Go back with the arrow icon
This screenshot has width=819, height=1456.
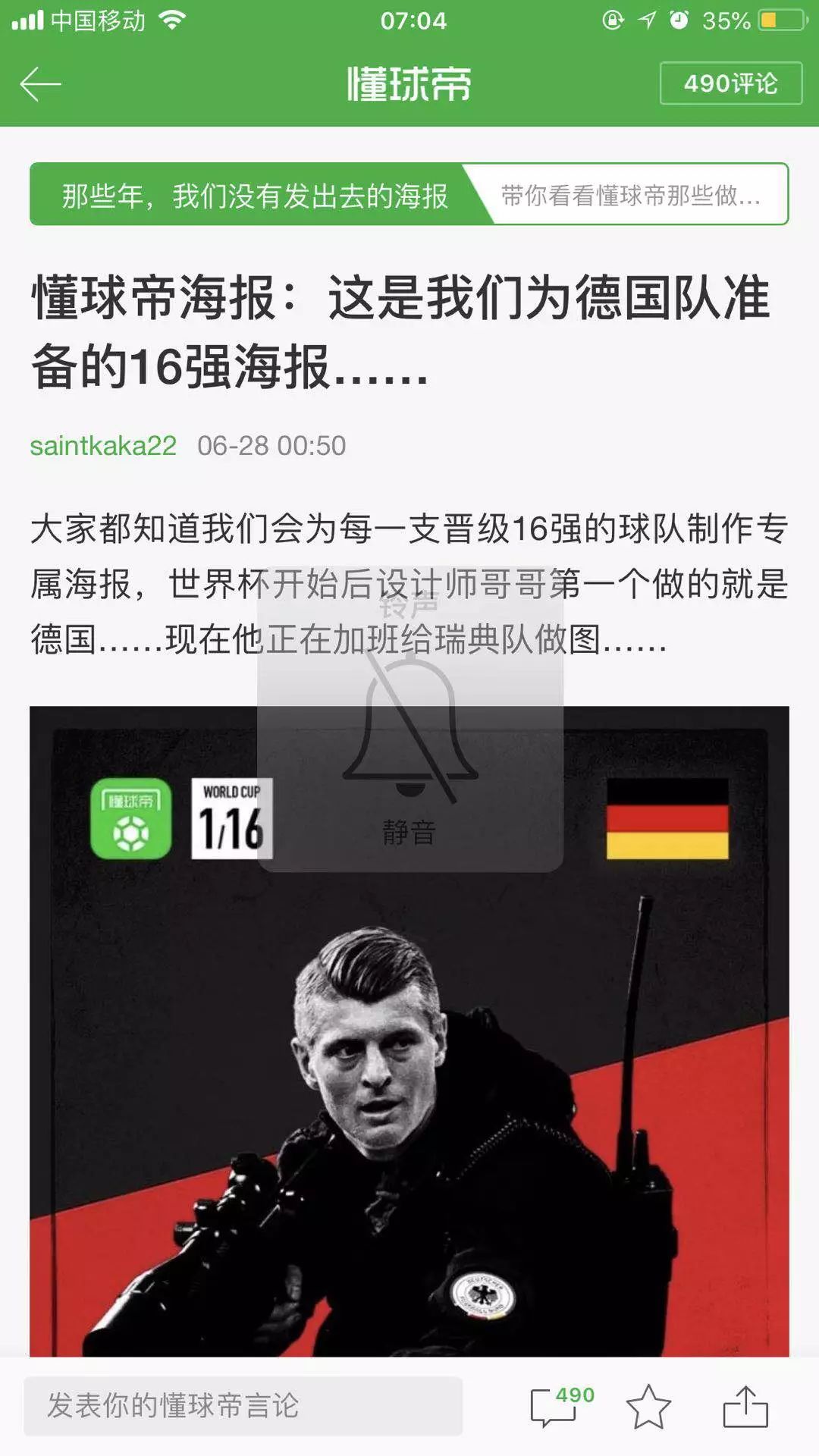coord(40,83)
